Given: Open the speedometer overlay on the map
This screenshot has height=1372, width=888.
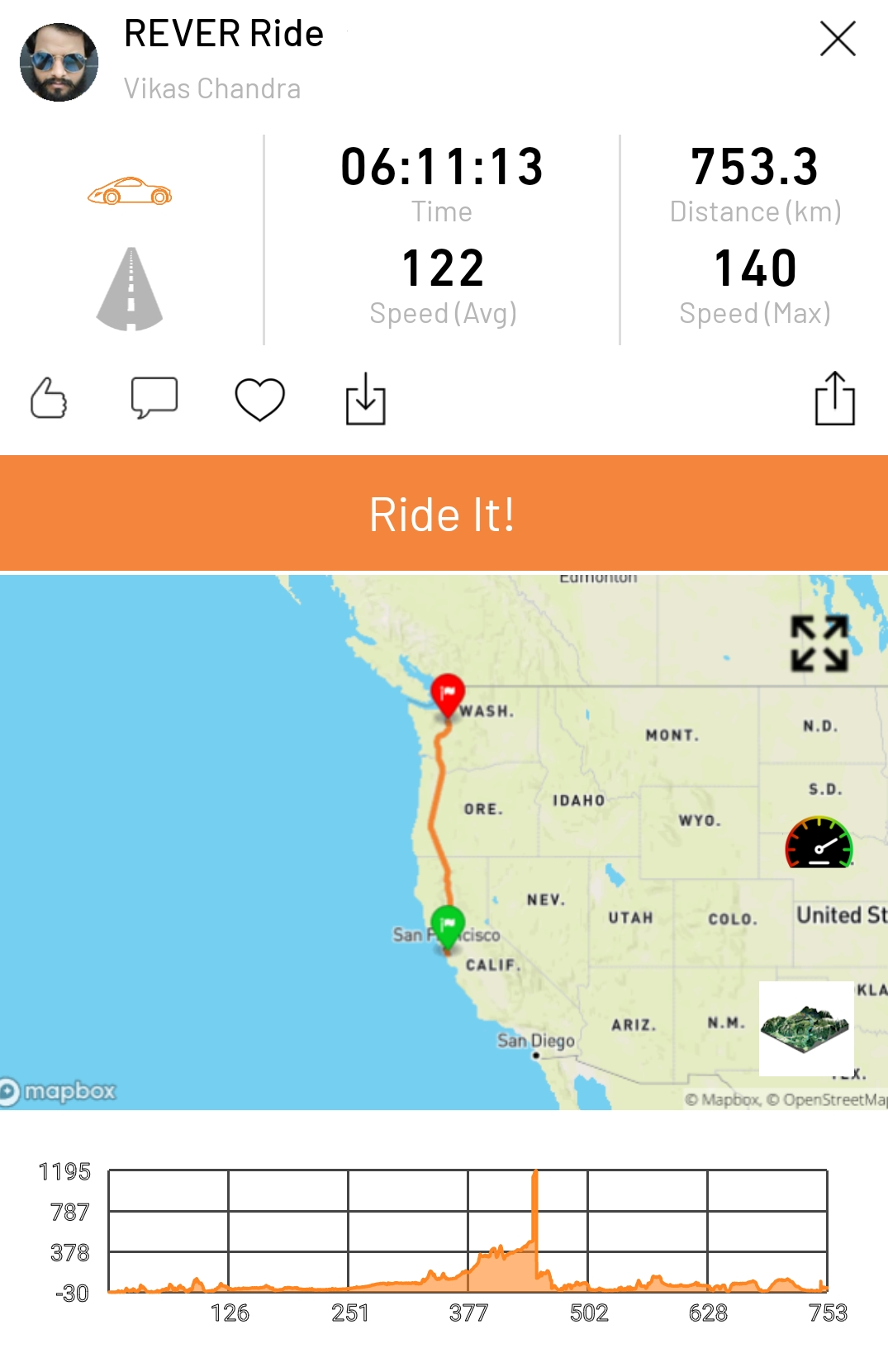Looking at the screenshot, I should pyautogui.click(x=820, y=843).
